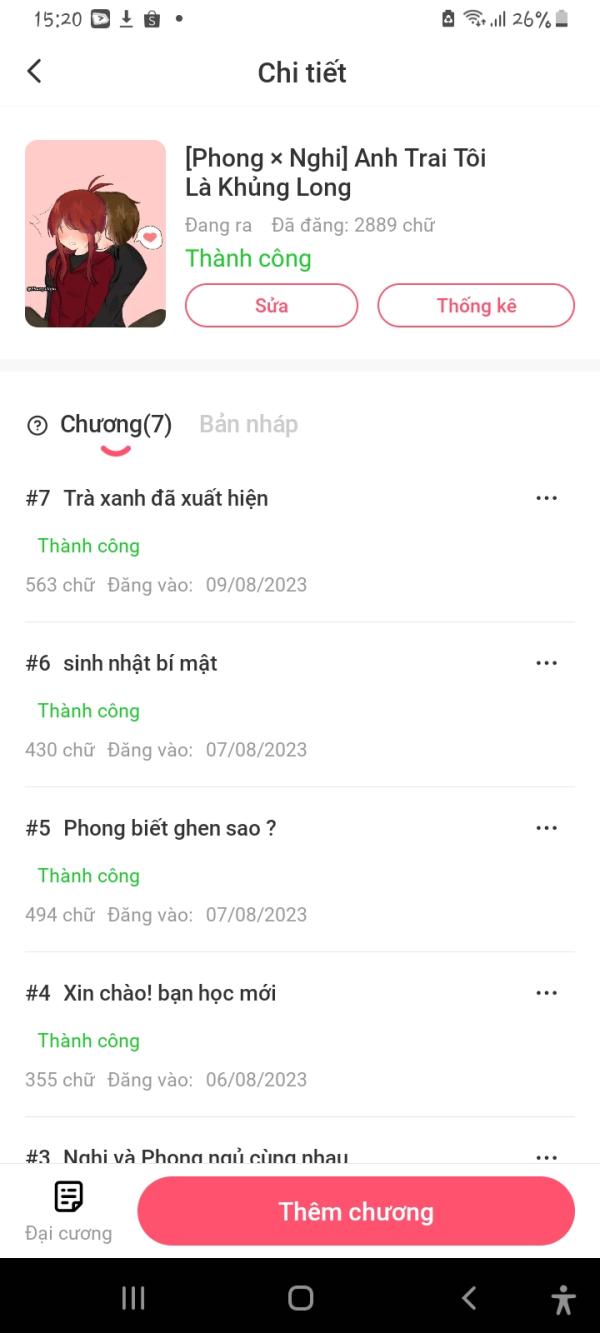Add a new chapter with Thêm chương
The image size is (600, 1333).
[x=356, y=1211]
